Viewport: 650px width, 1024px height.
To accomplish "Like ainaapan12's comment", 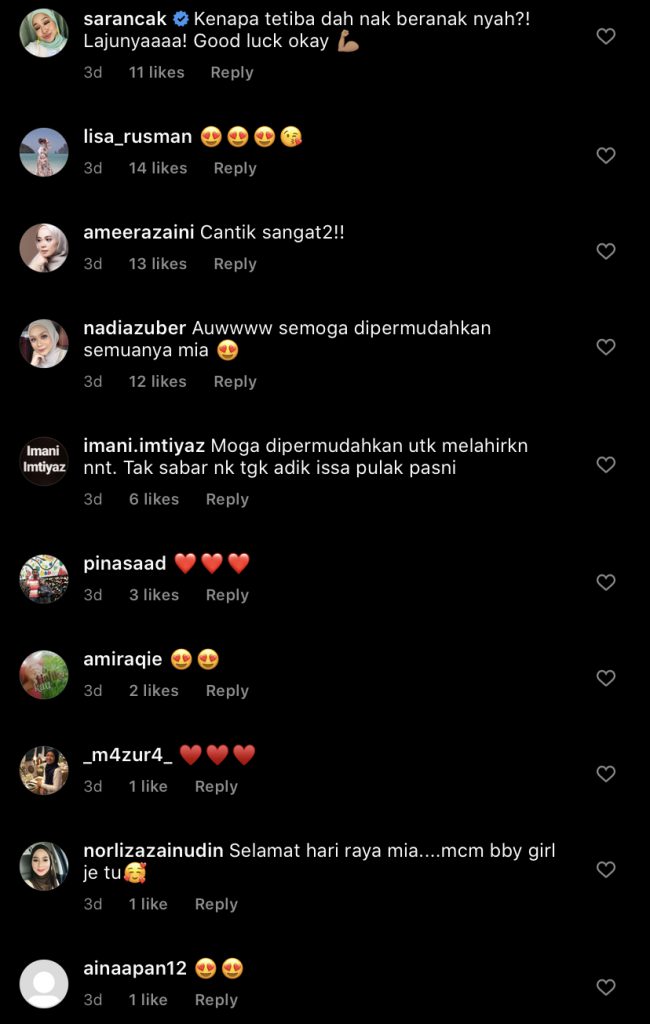I will coord(605,987).
